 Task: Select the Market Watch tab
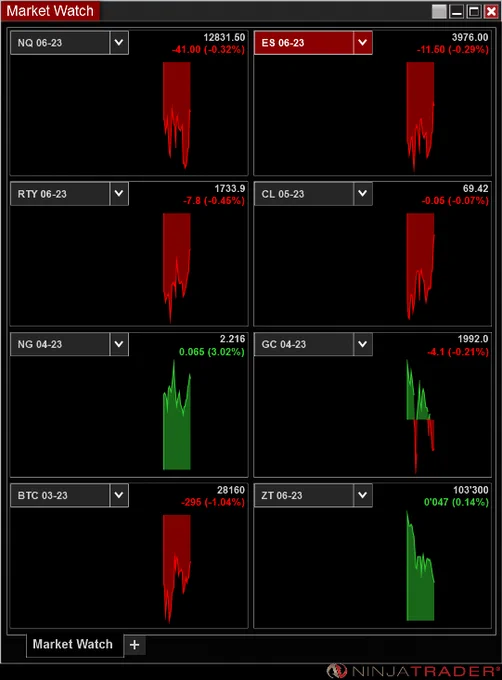[x=73, y=644]
